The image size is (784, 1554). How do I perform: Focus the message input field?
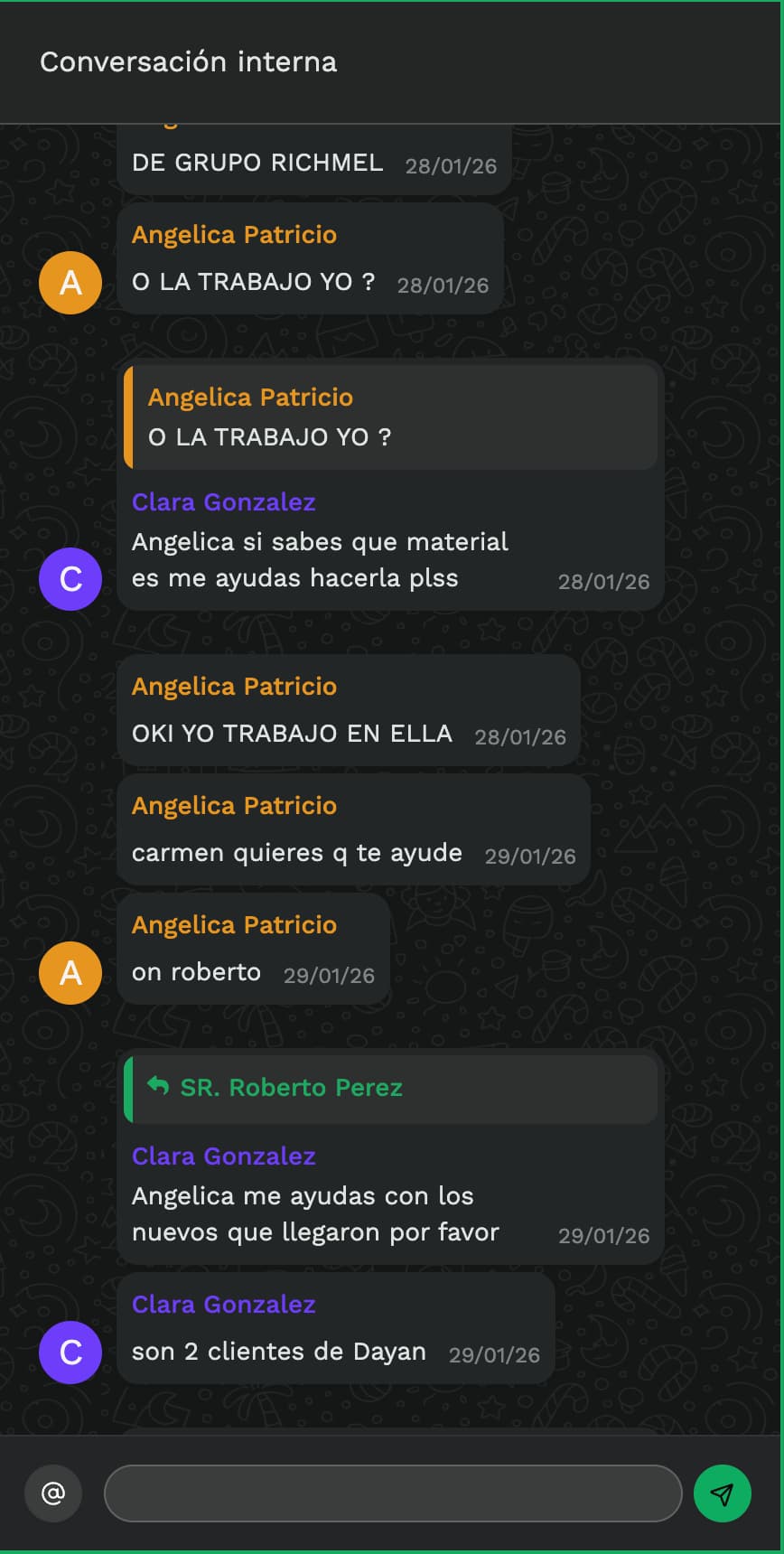click(393, 1493)
